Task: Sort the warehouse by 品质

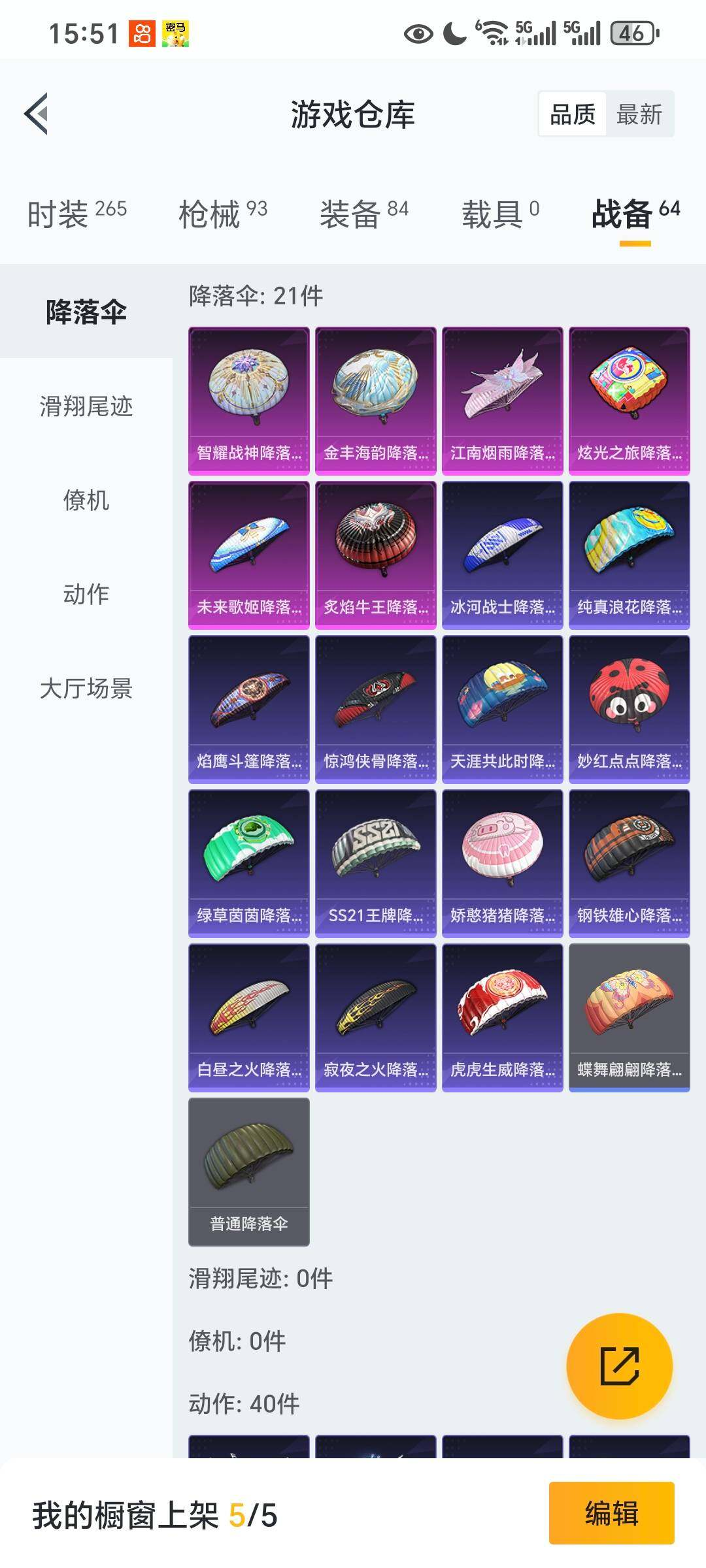Action: [x=573, y=114]
